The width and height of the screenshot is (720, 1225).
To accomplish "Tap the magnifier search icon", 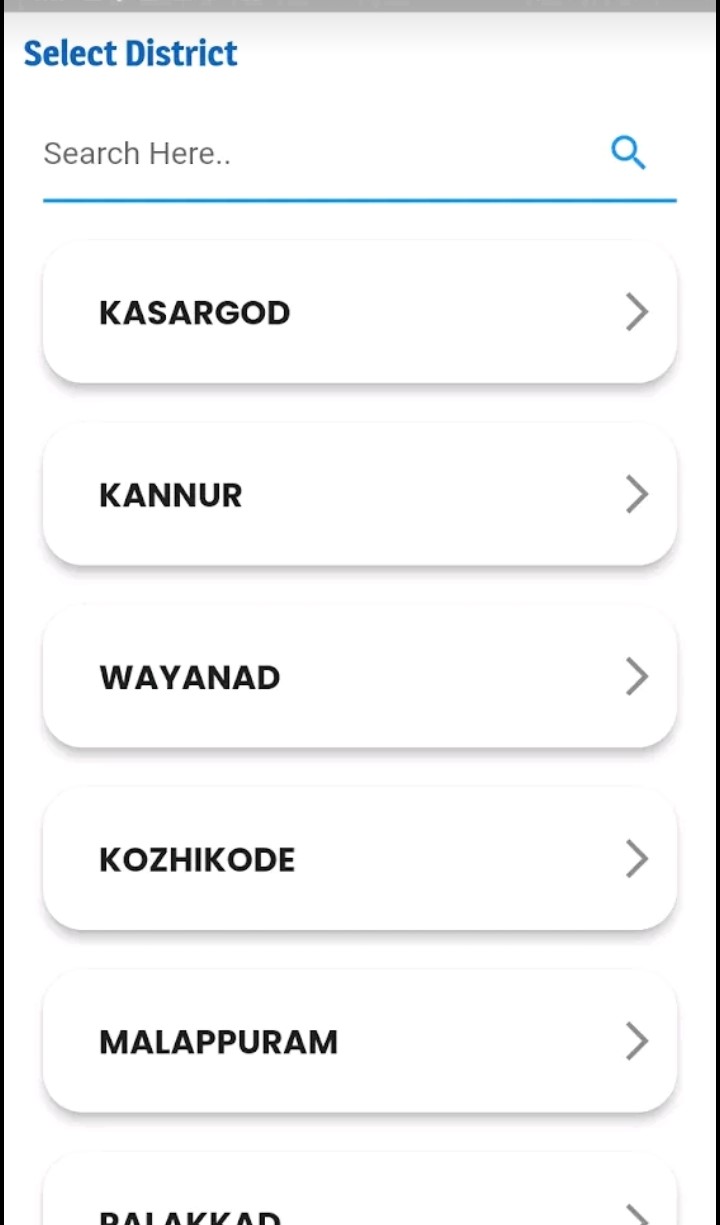I will coord(628,153).
